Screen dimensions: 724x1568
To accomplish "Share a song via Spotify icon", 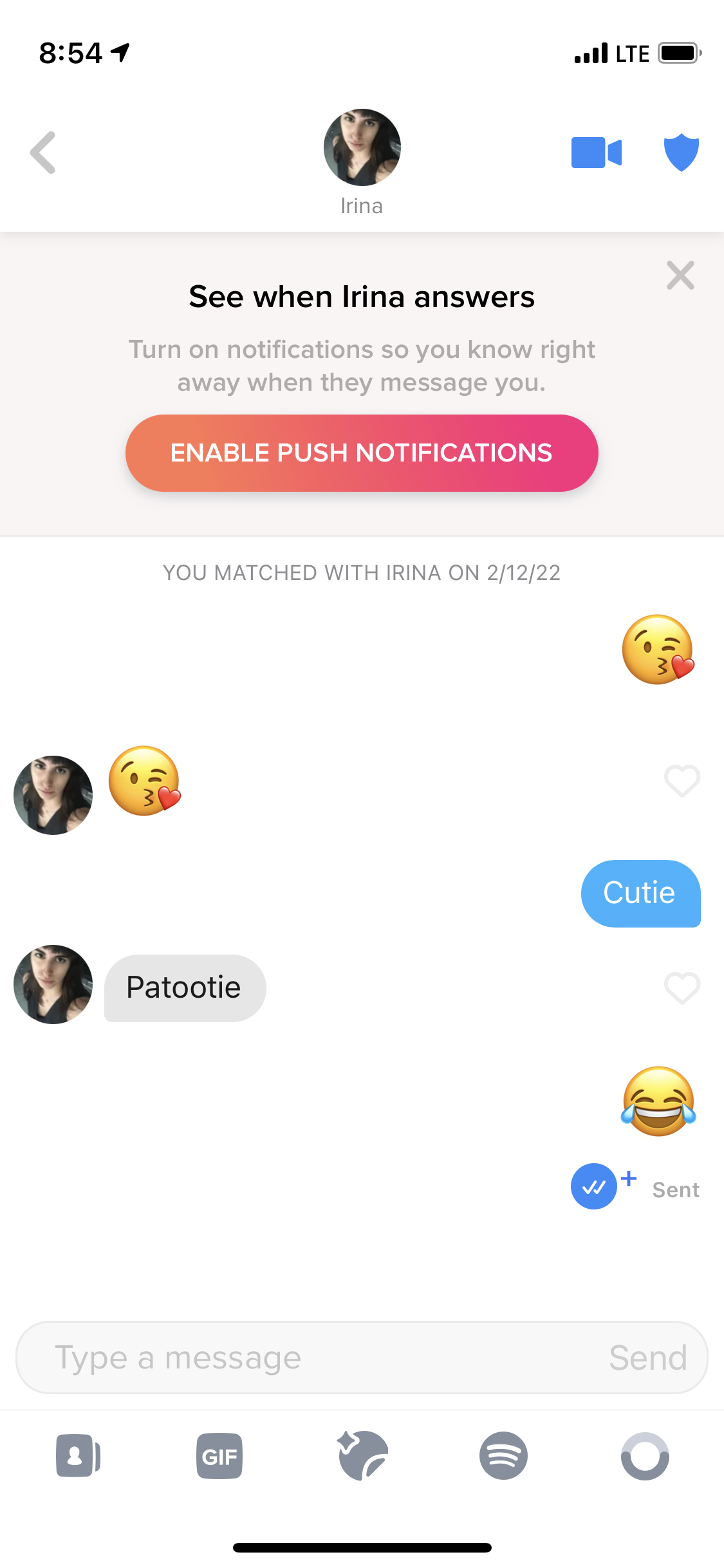I will coord(503,1455).
